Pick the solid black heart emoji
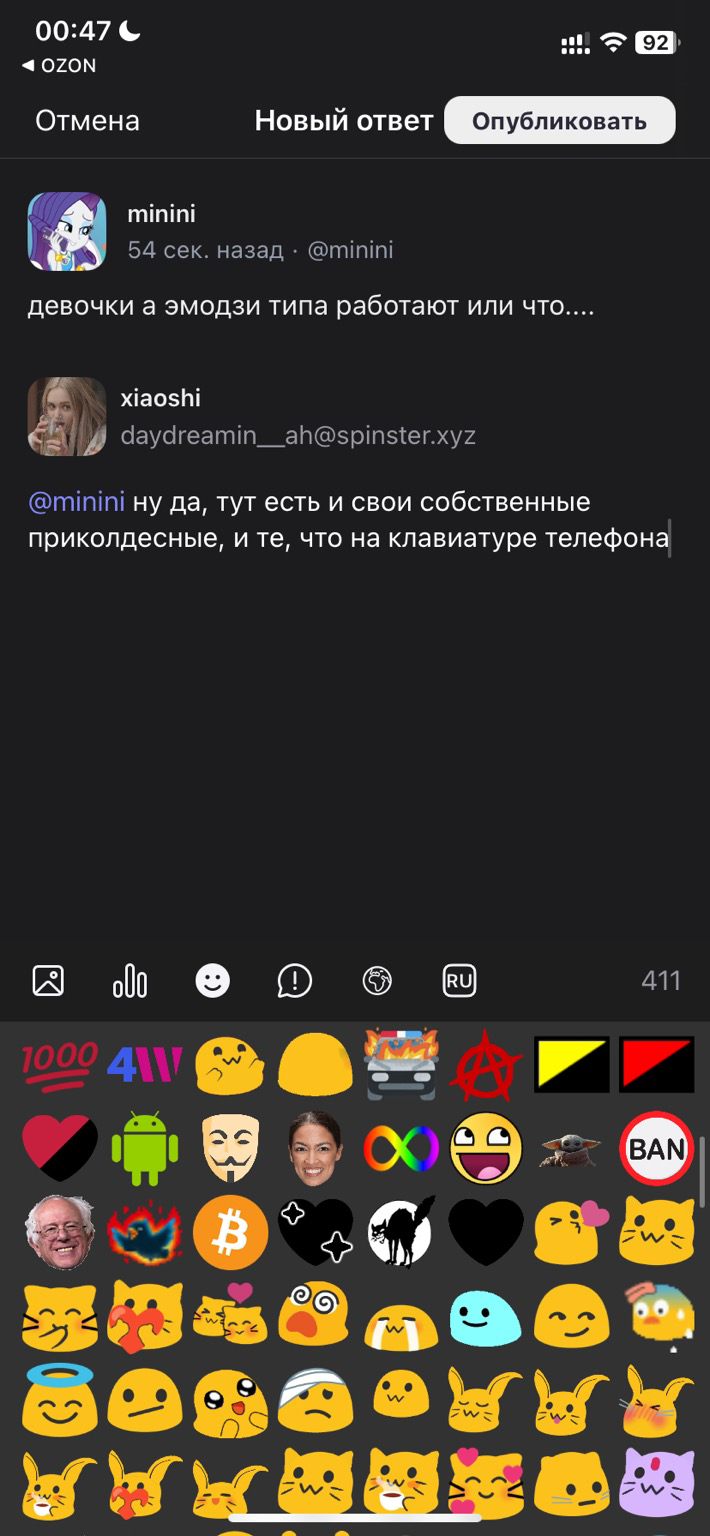Screen dimensions: 710x1536 (486, 1233)
